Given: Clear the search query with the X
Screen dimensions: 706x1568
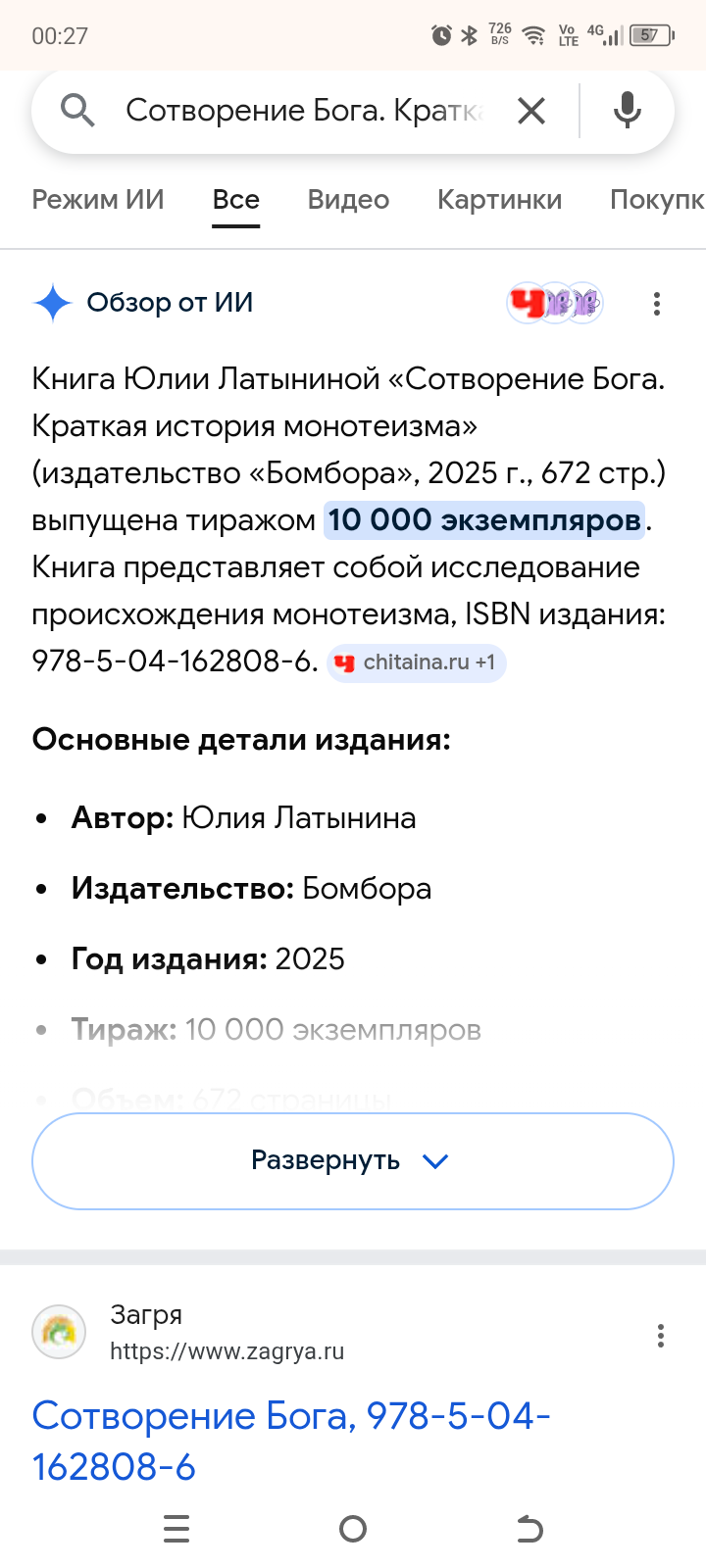Looking at the screenshot, I should [531, 111].
